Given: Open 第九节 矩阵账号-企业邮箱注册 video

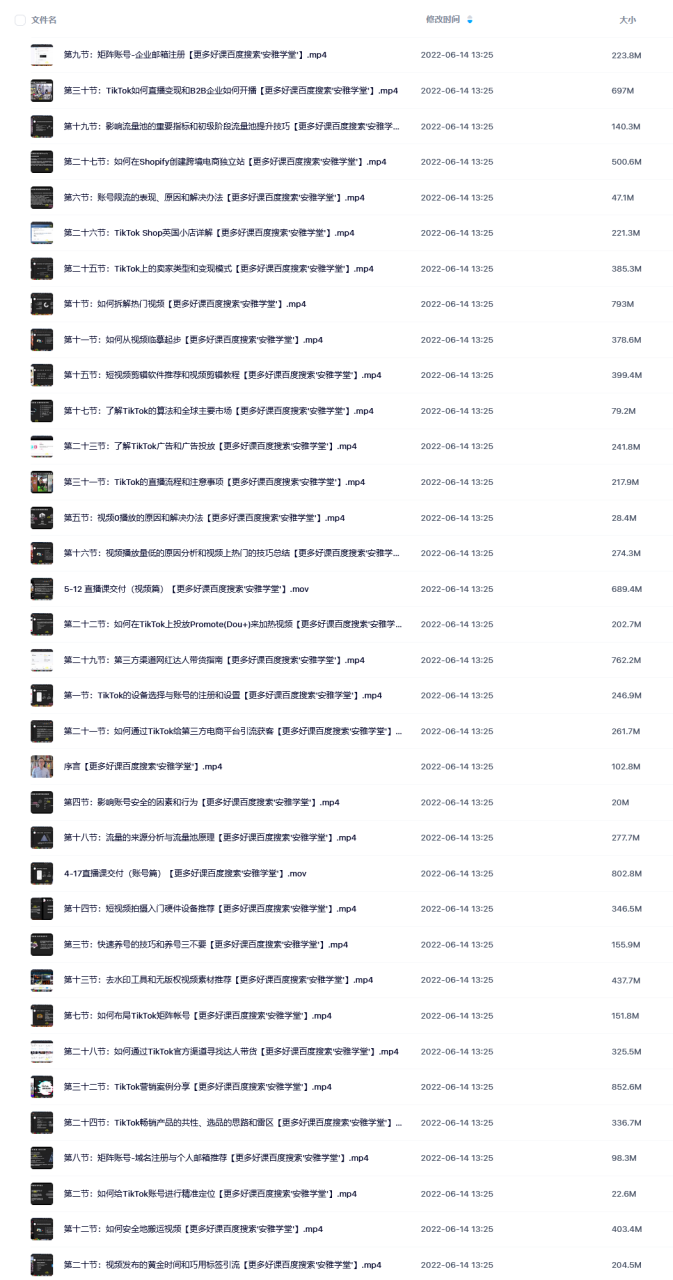Looking at the screenshot, I should tap(194, 55).
